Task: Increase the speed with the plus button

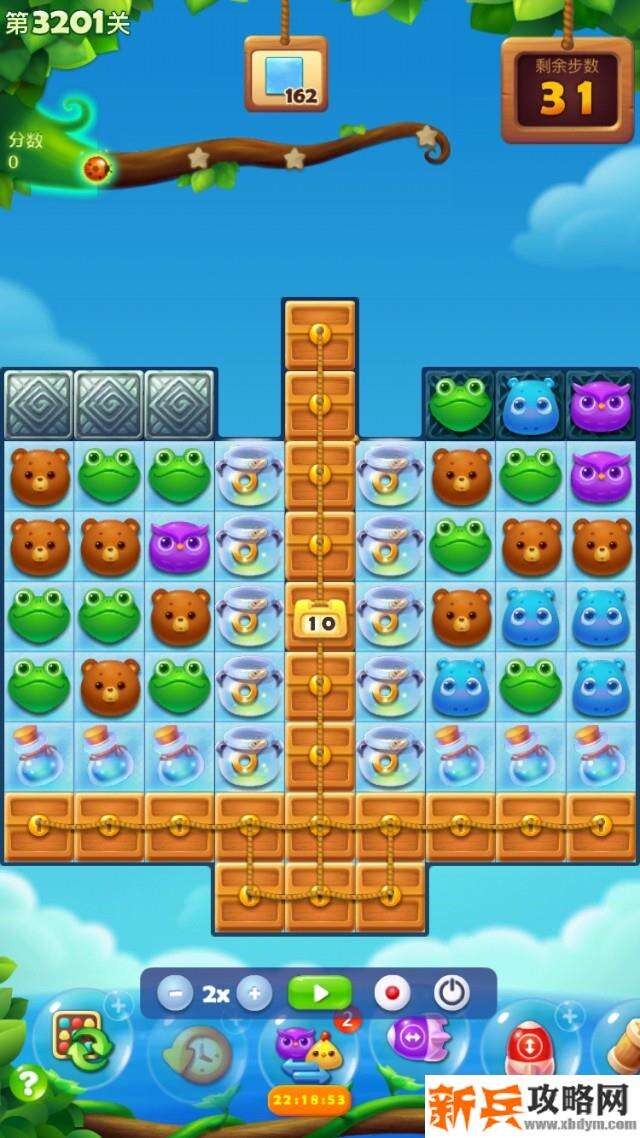Action: click(x=254, y=994)
